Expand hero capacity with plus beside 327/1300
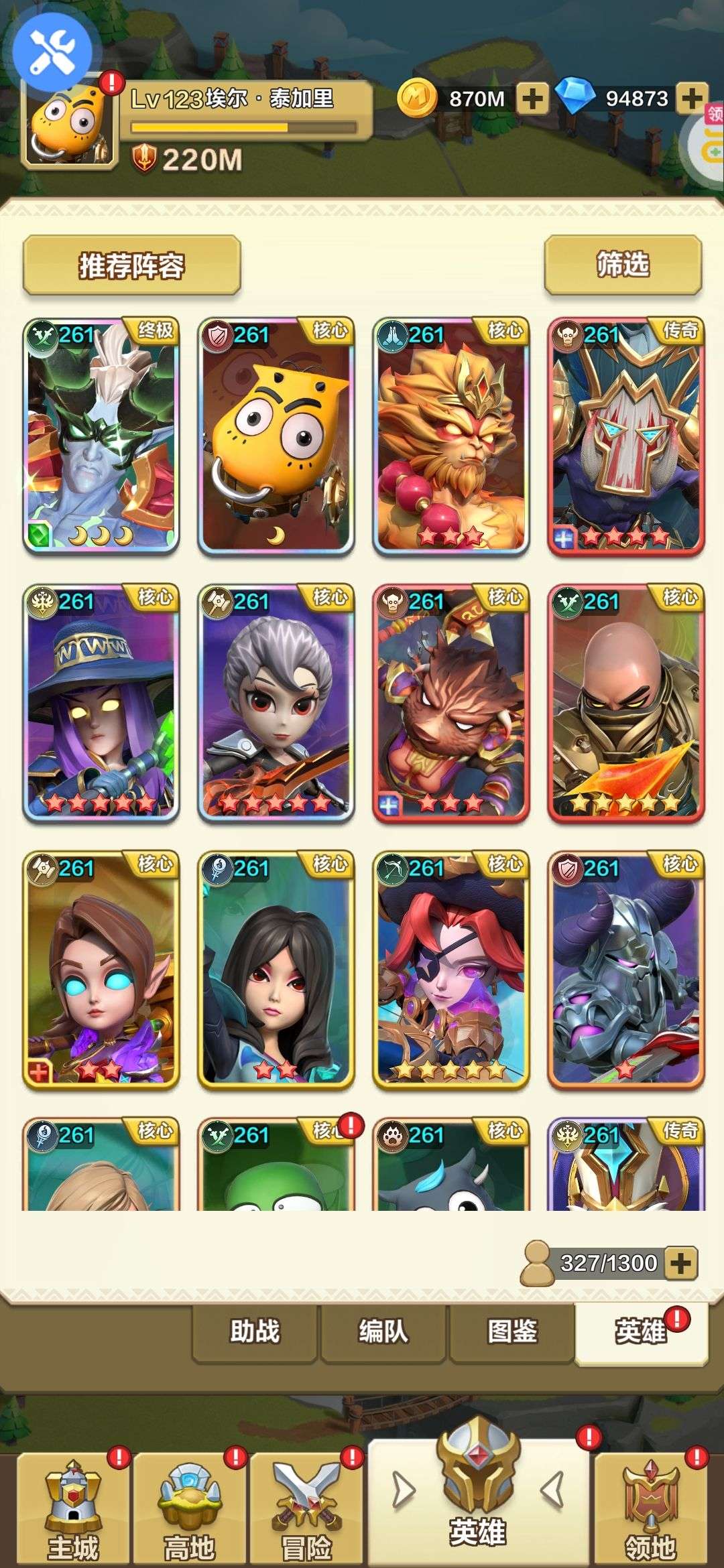Image resolution: width=724 pixels, height=1568 pixels. coord(680,1263)
